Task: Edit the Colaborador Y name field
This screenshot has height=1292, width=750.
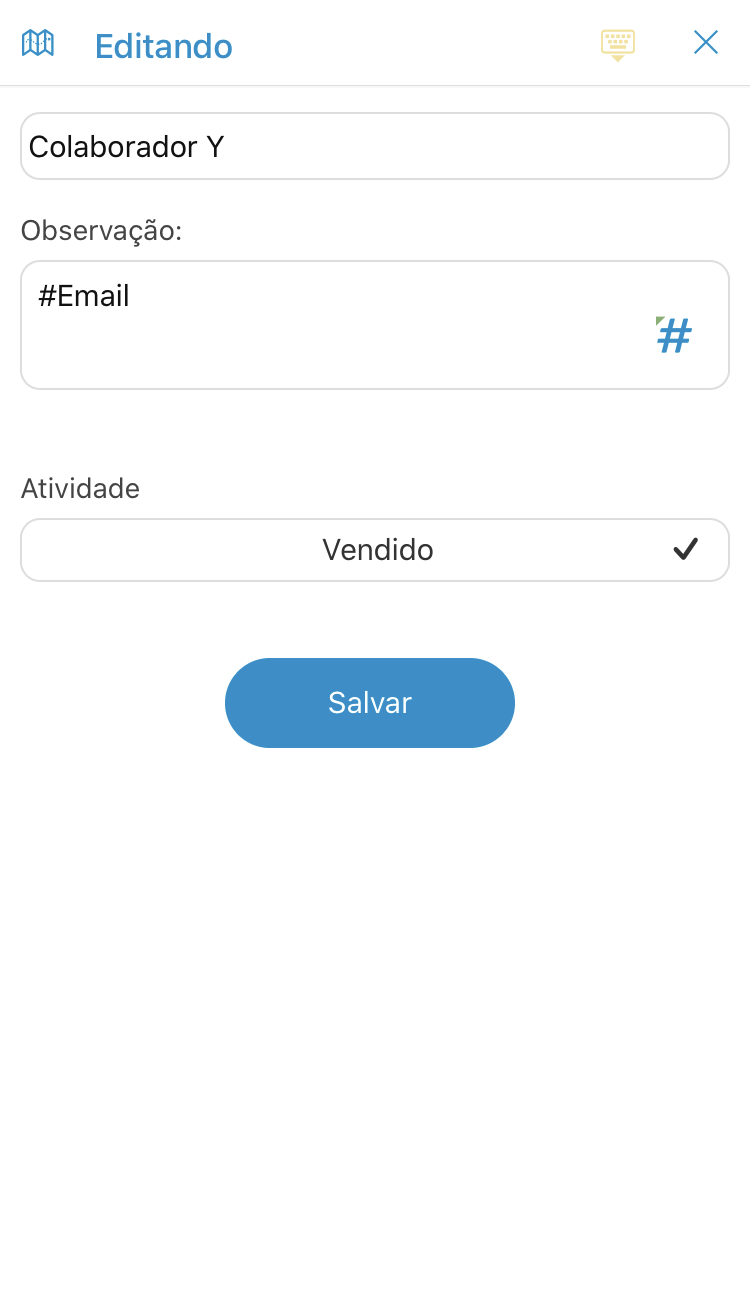Action: pos(374,147)
